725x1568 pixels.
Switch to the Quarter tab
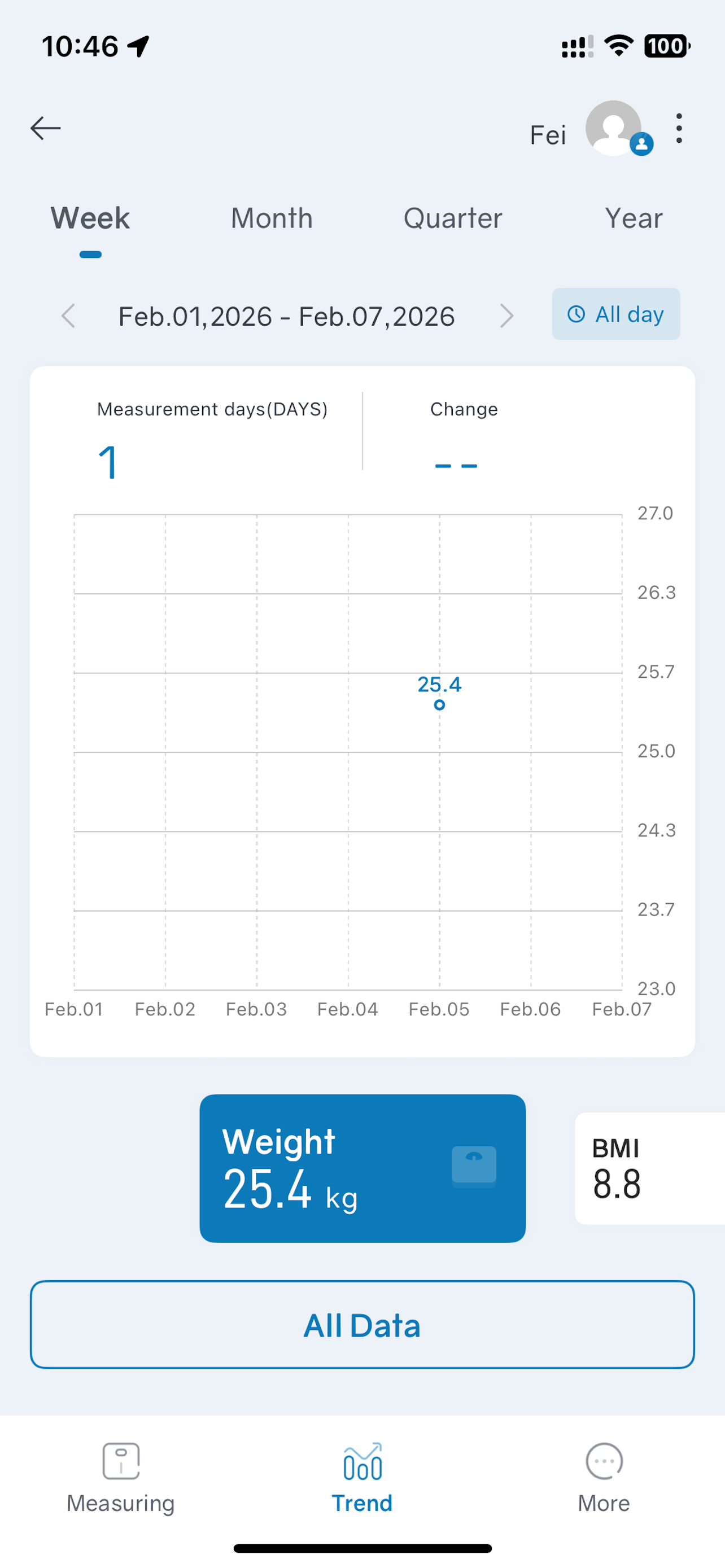(453, 218)
